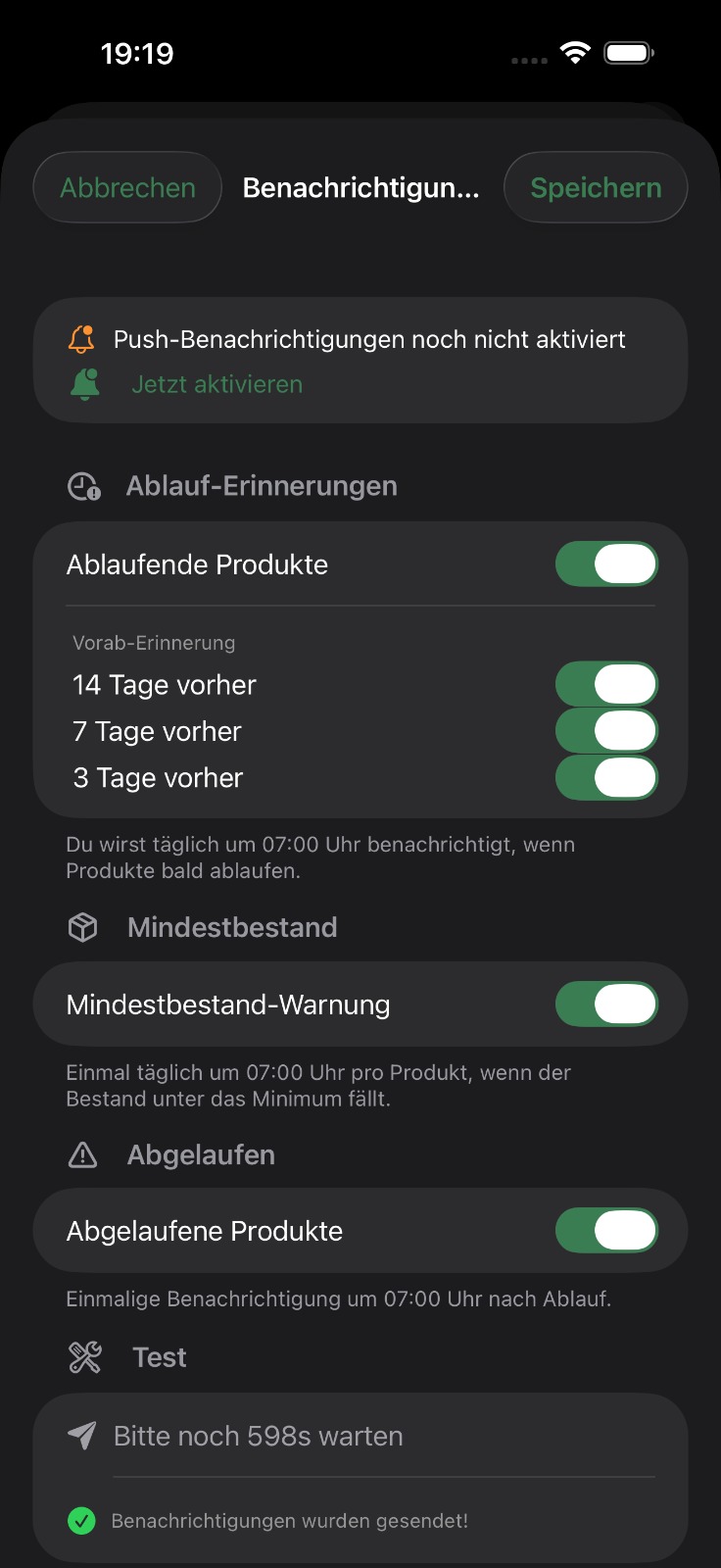Click the package icon beside Mindestbestand

click(x=83, y=926)
